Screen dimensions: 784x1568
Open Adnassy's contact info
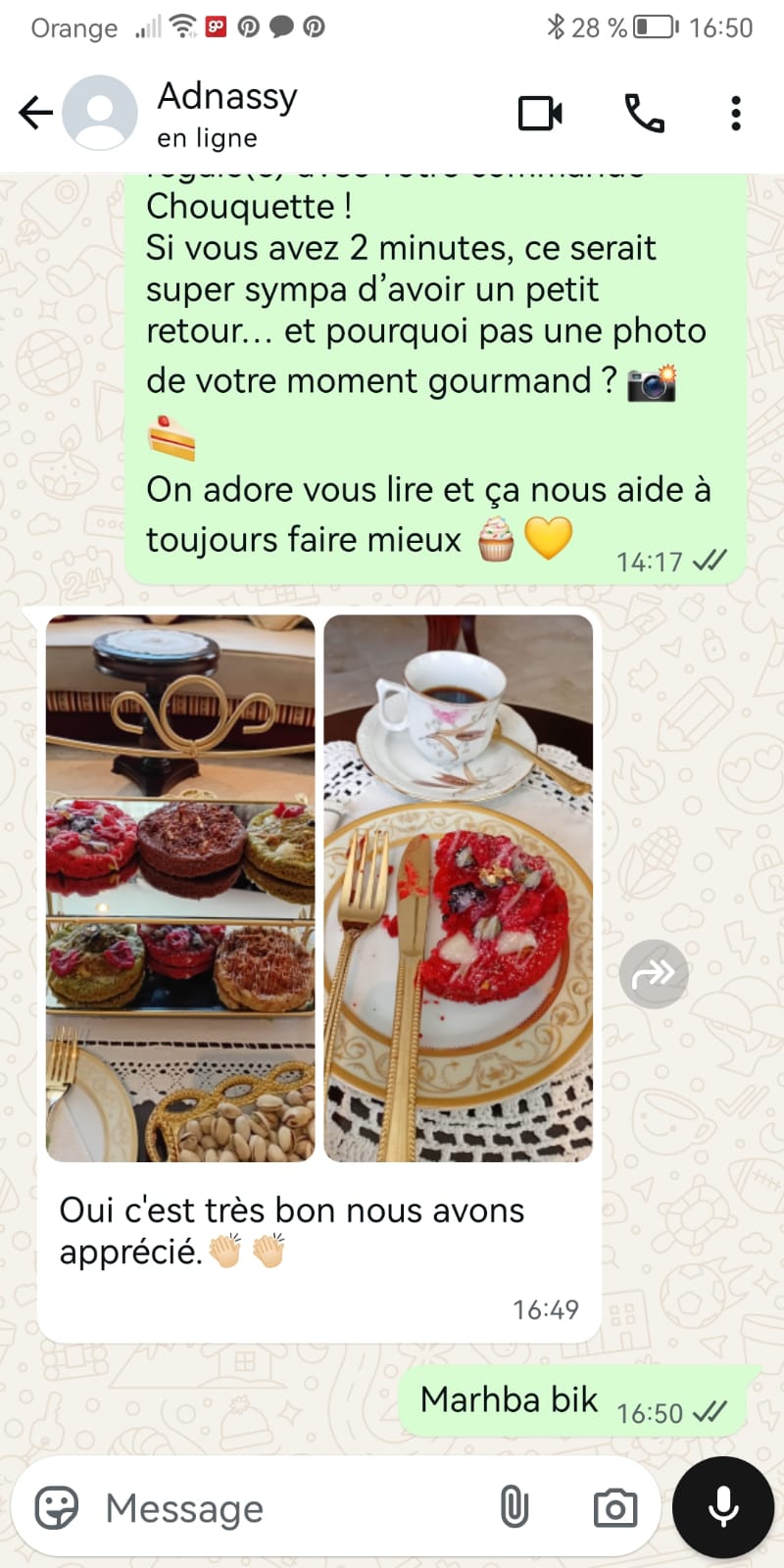[227, 113]
